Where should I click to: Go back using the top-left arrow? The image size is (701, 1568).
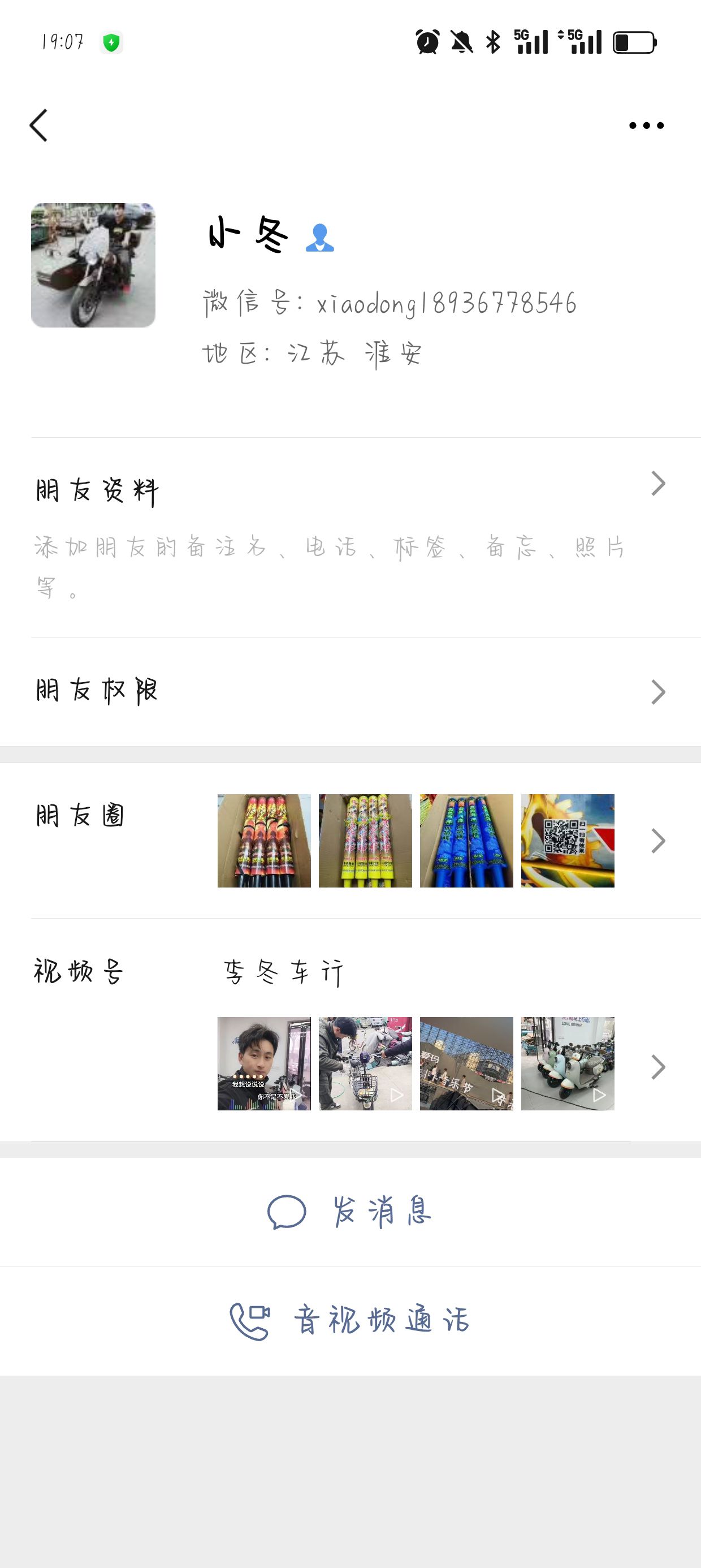coord(39,126)
